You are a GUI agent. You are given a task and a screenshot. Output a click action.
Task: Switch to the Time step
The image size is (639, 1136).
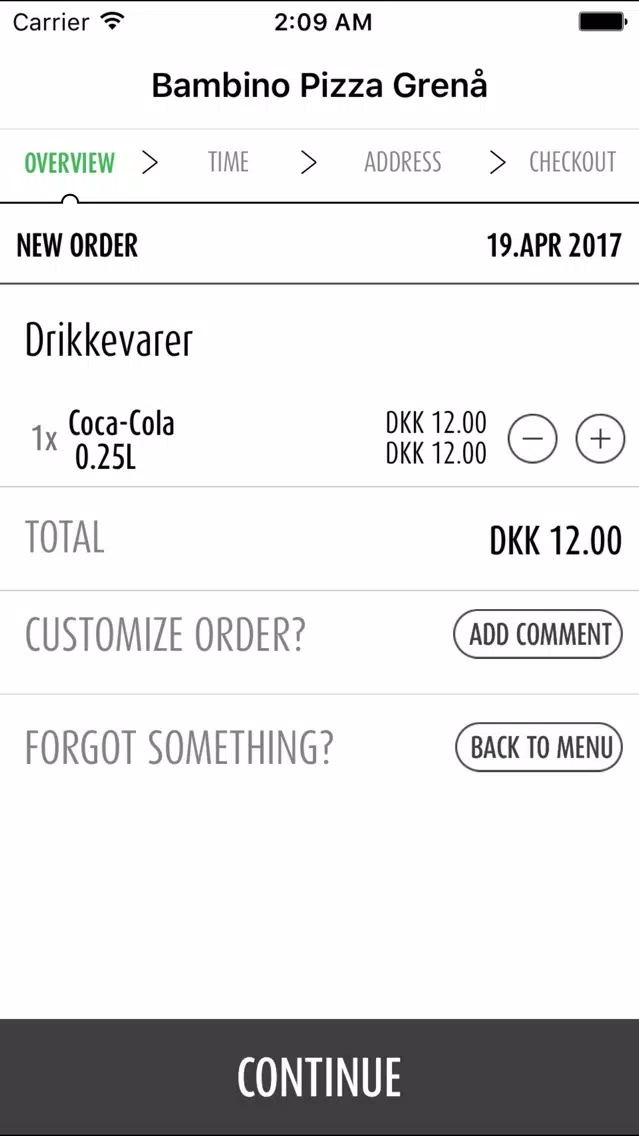point(228,162)
